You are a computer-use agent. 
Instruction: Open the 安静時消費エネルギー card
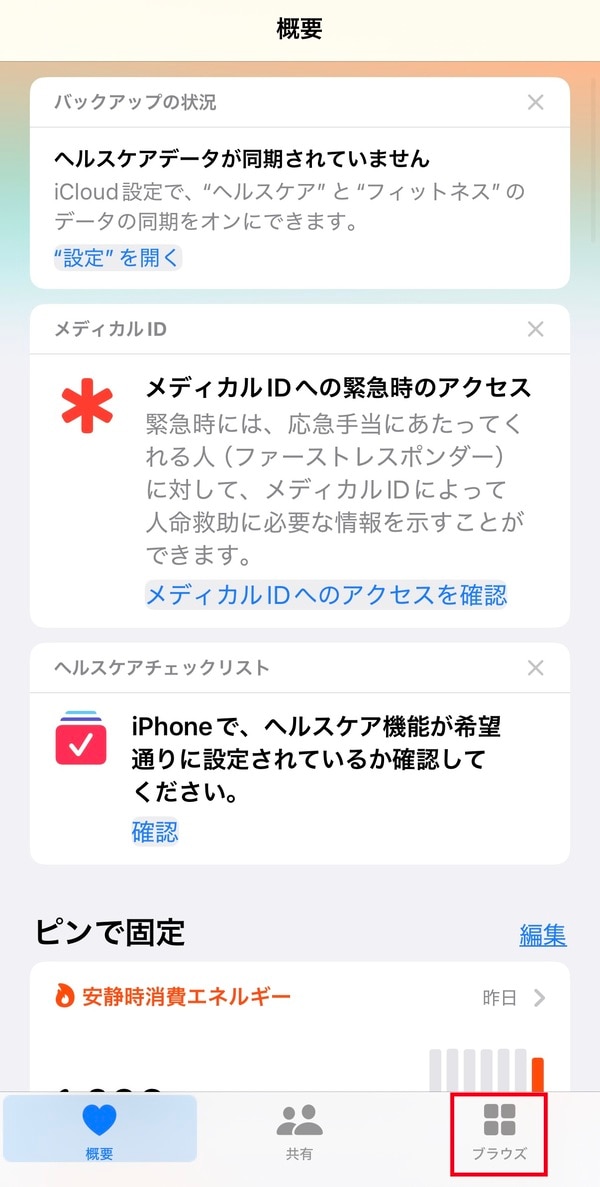300,998
